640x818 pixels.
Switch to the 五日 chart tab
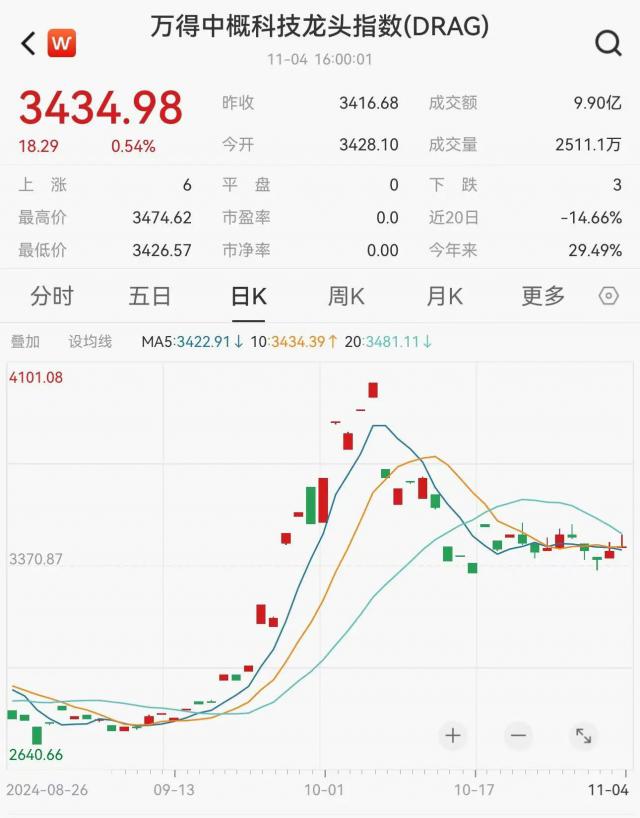coord(150,296)
